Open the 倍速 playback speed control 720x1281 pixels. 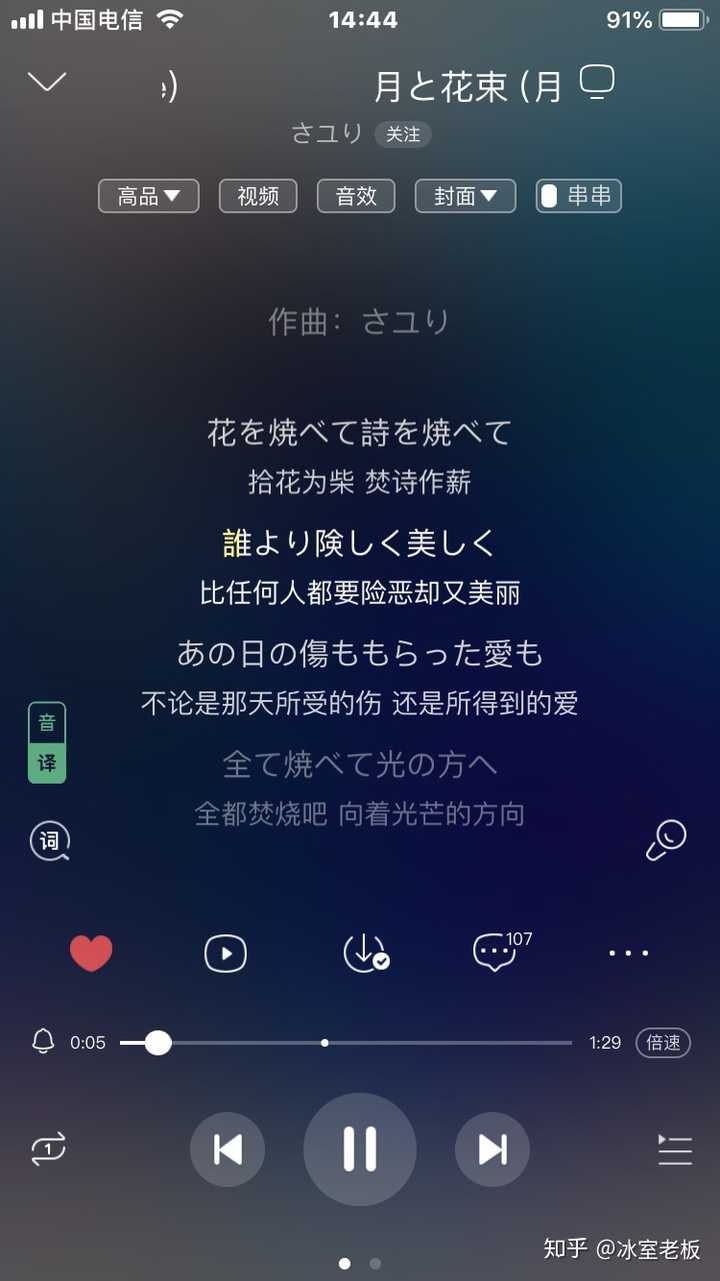pyautogui.click(x=663, y=1042)
